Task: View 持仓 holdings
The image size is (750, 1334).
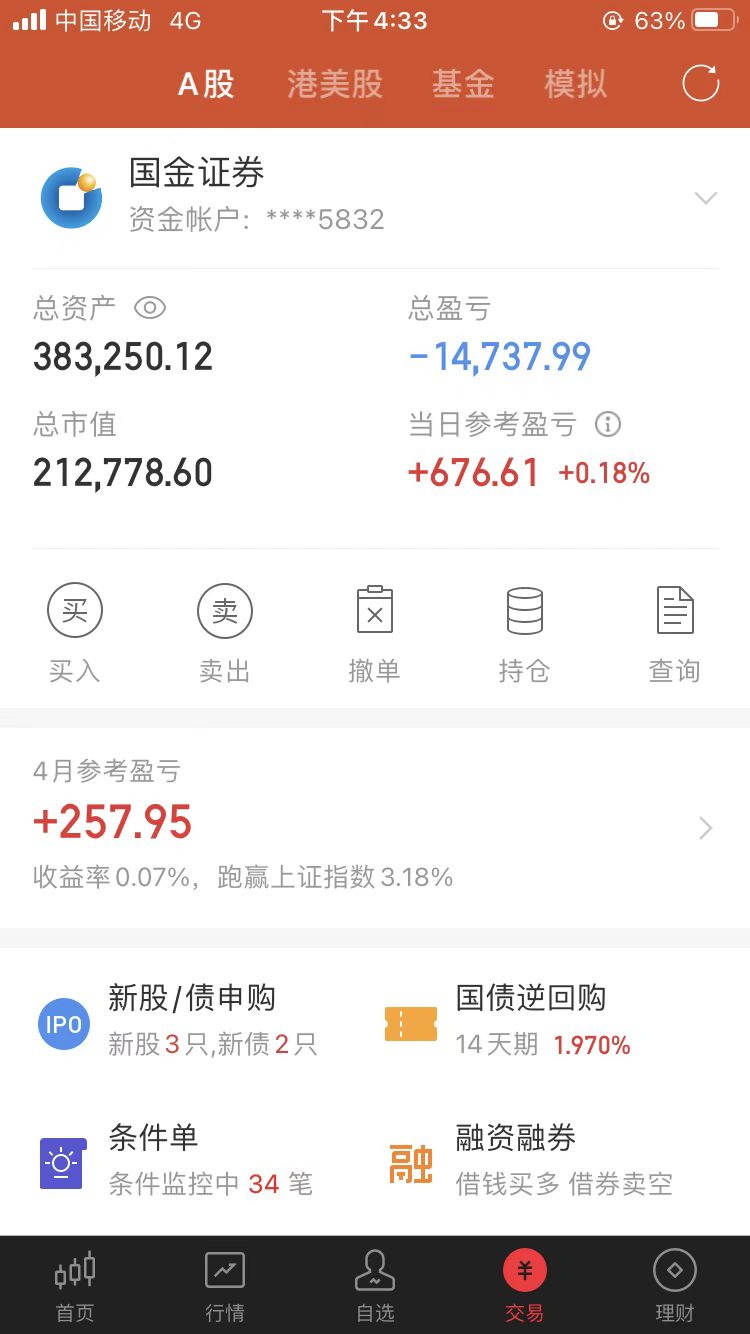Action: [x=525, y=634]
